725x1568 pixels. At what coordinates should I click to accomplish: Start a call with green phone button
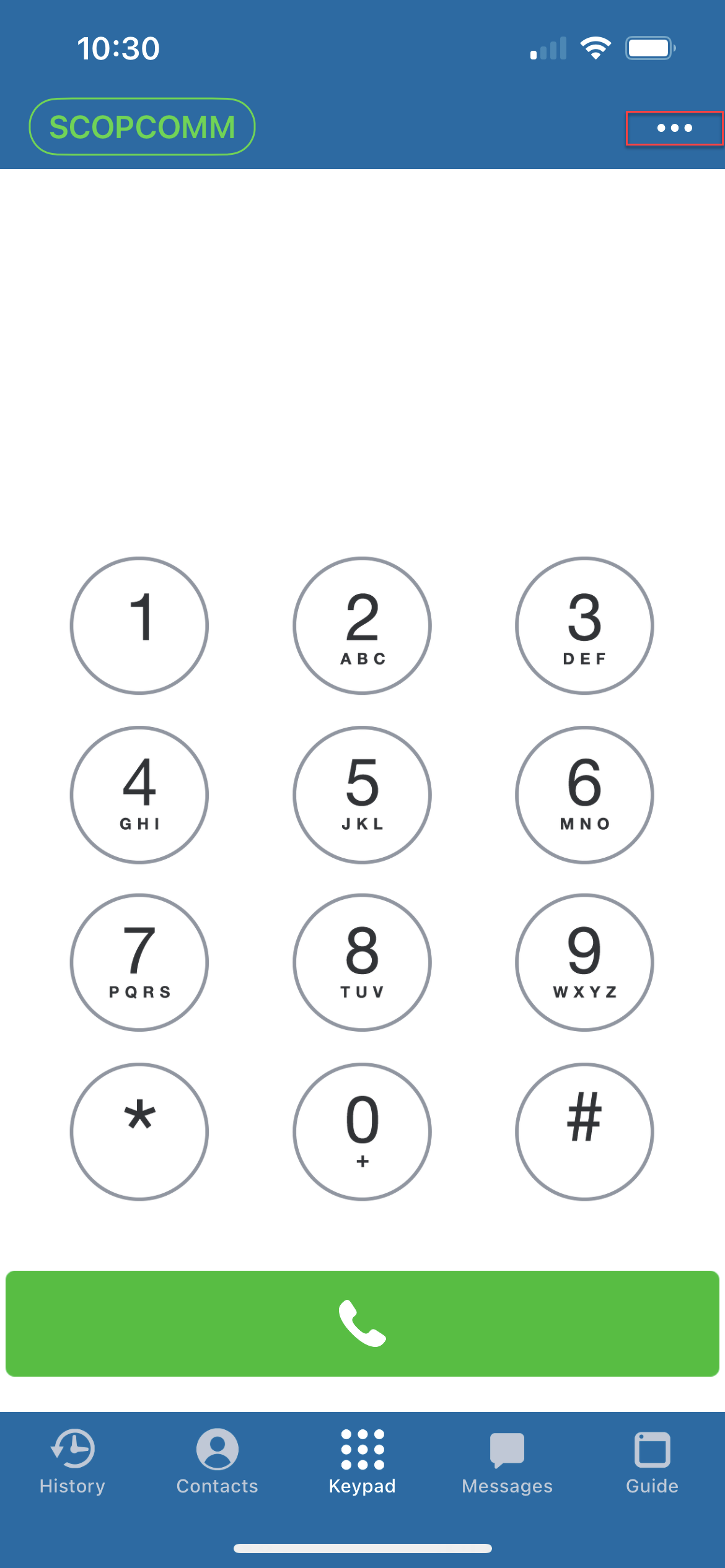(x=362, y=1323)
